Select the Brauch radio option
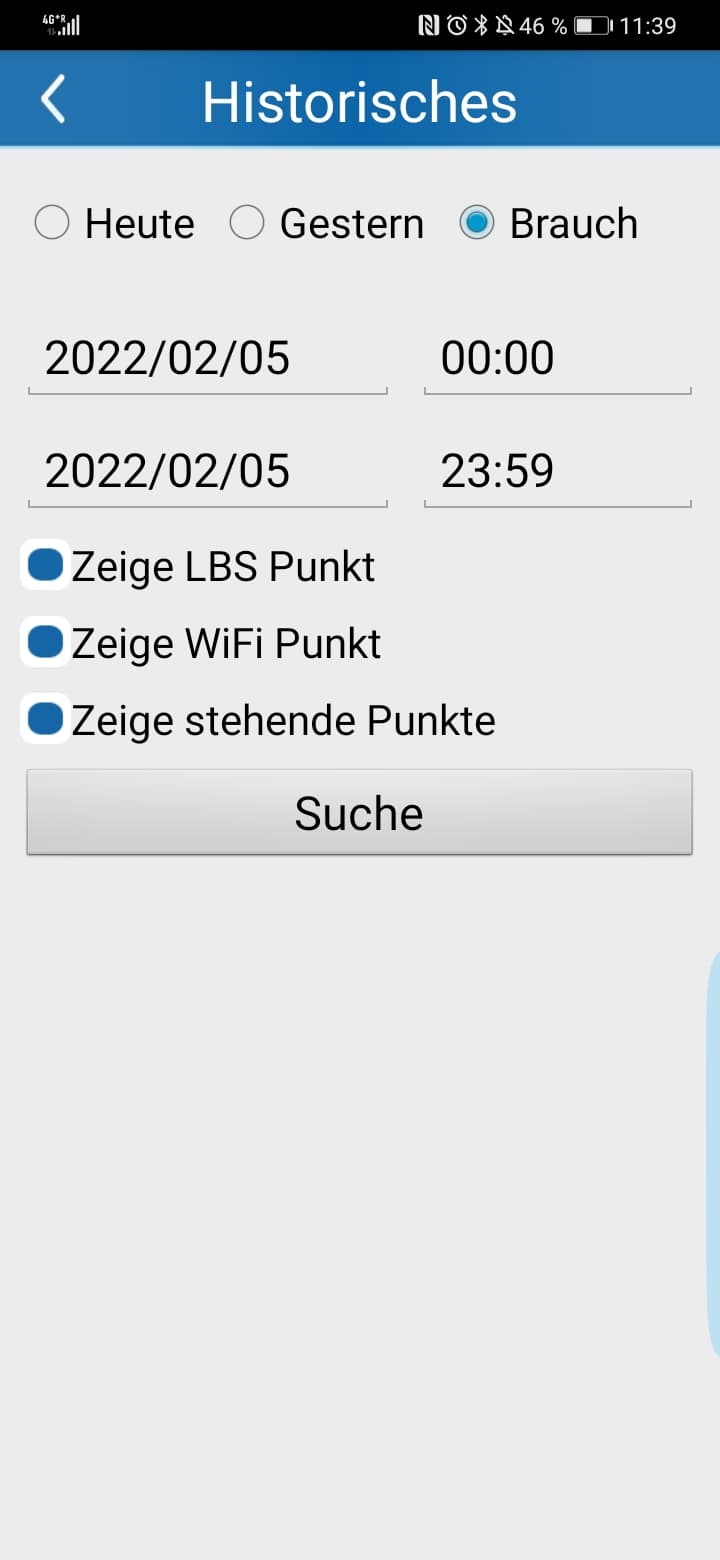The height and width of the screenshot is (1560, 720). (x=548, y=223)
